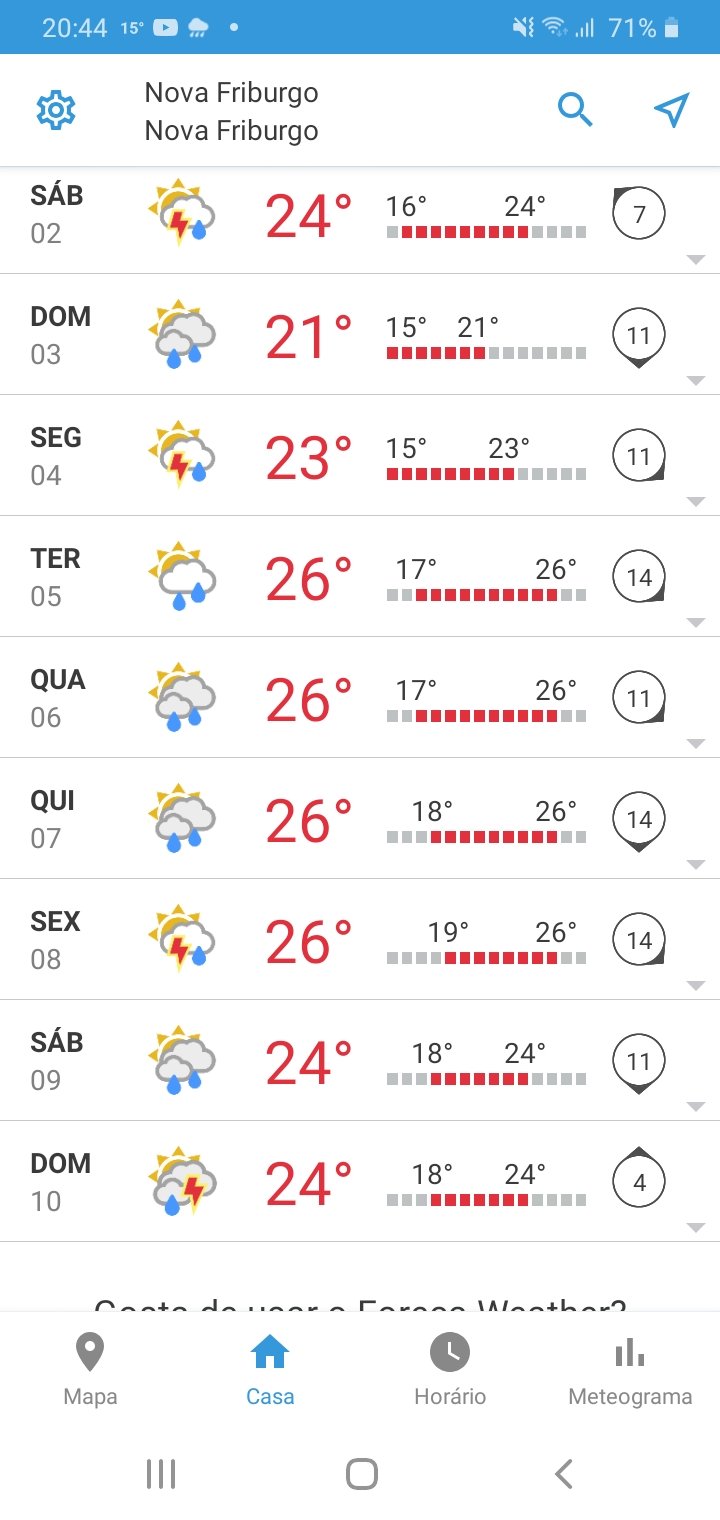Viewport: 720px width, 1520px height.
Task: Switch to the Mapa tab
Action: [x=90, y=1370]
